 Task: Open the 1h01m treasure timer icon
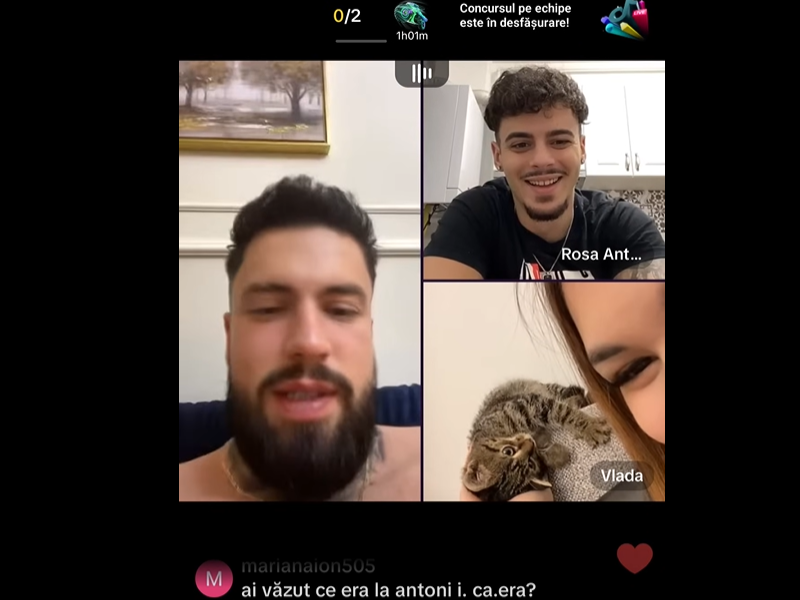point(411,17)
